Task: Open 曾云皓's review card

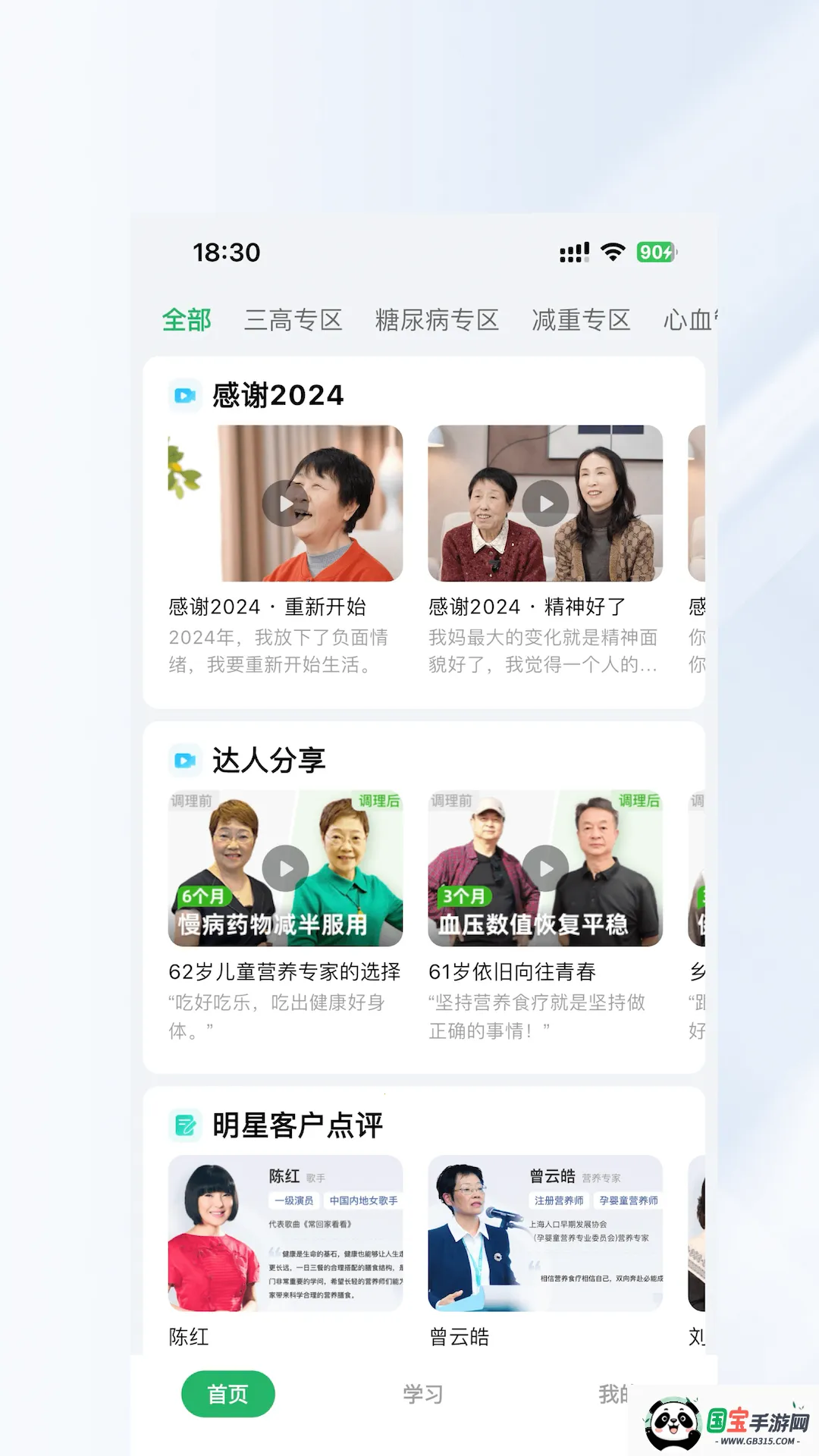Action: 545,1233
